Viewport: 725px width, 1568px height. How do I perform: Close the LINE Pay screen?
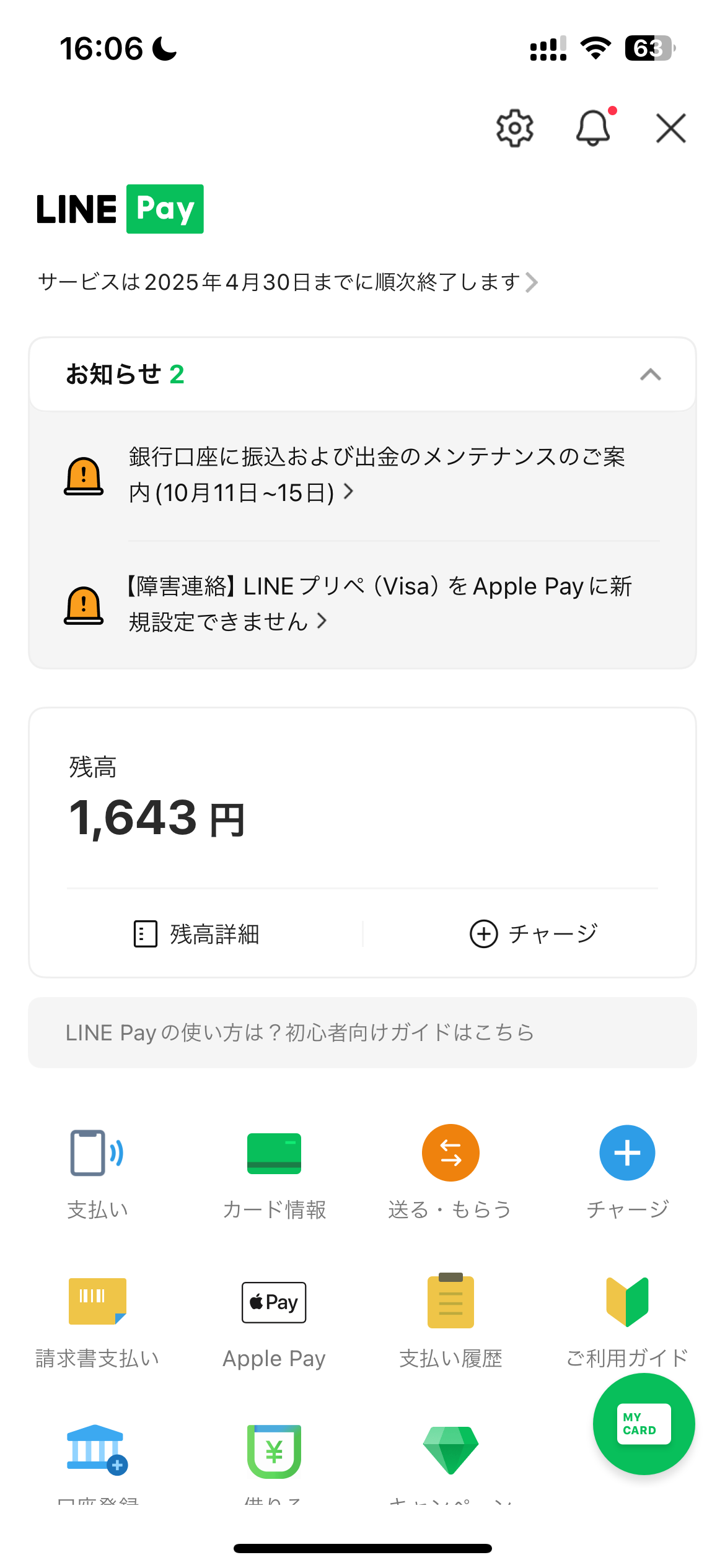(x=671, y=128)
